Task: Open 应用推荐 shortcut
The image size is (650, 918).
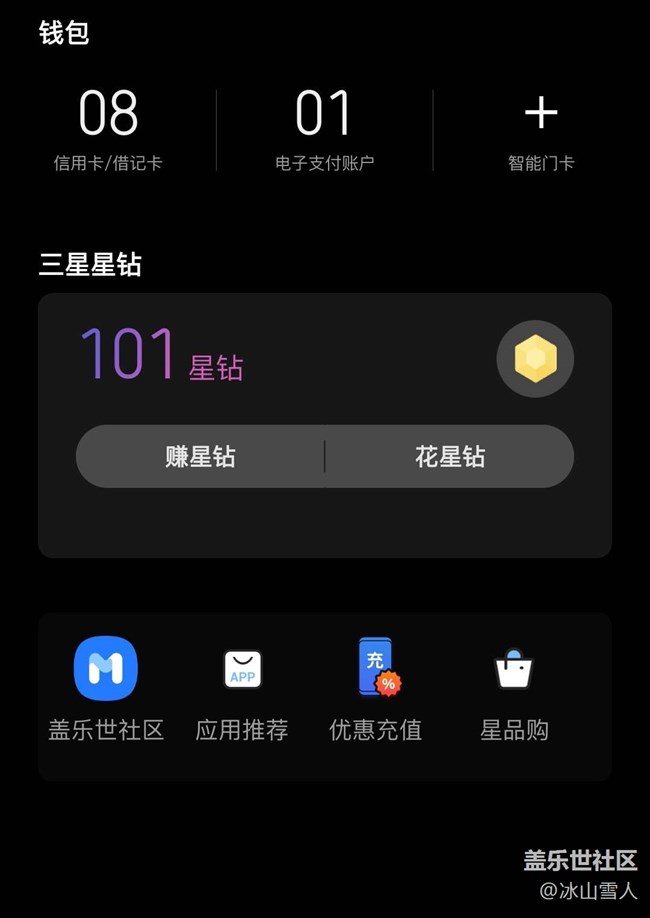Action: (242, 690)
